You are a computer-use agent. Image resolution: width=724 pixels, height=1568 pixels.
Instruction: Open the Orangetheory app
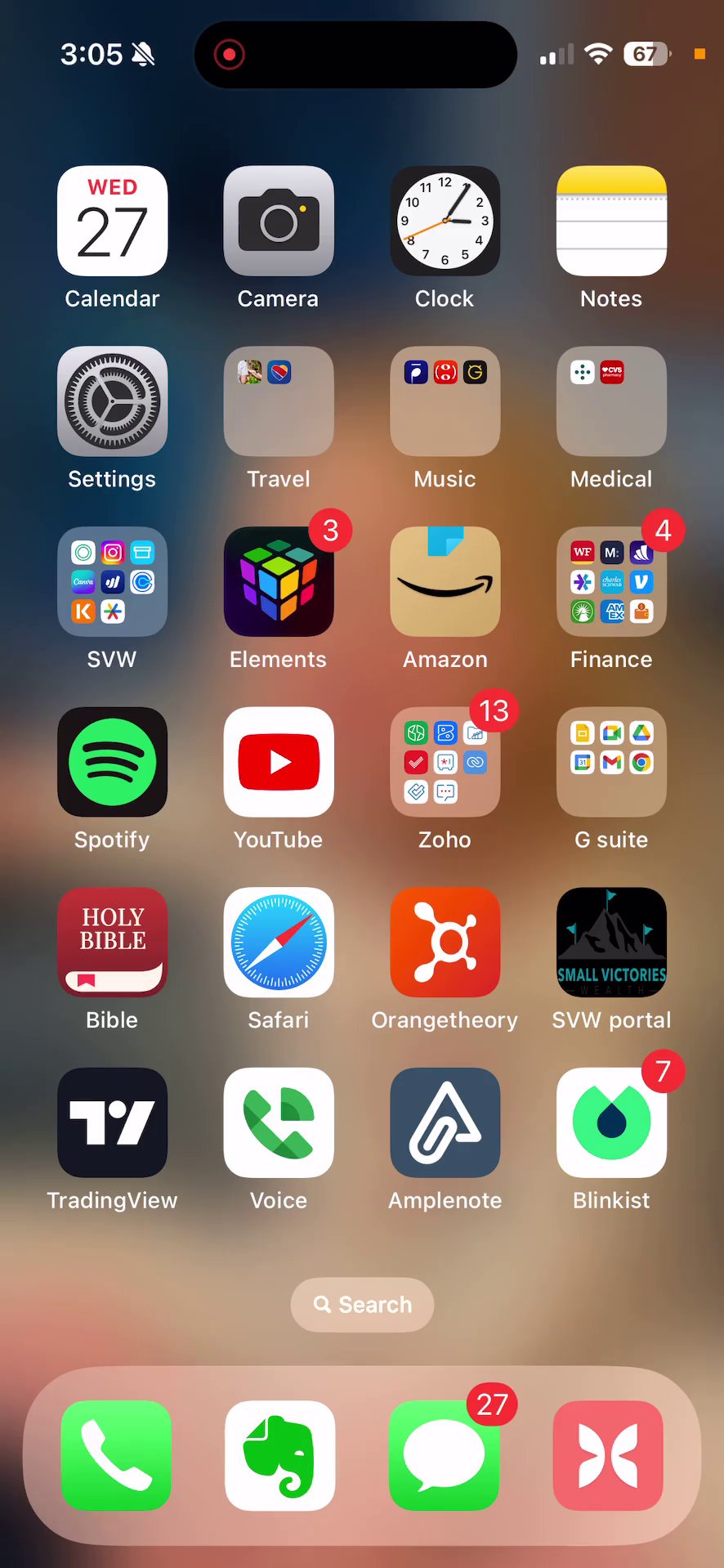(x=445, y=943)
